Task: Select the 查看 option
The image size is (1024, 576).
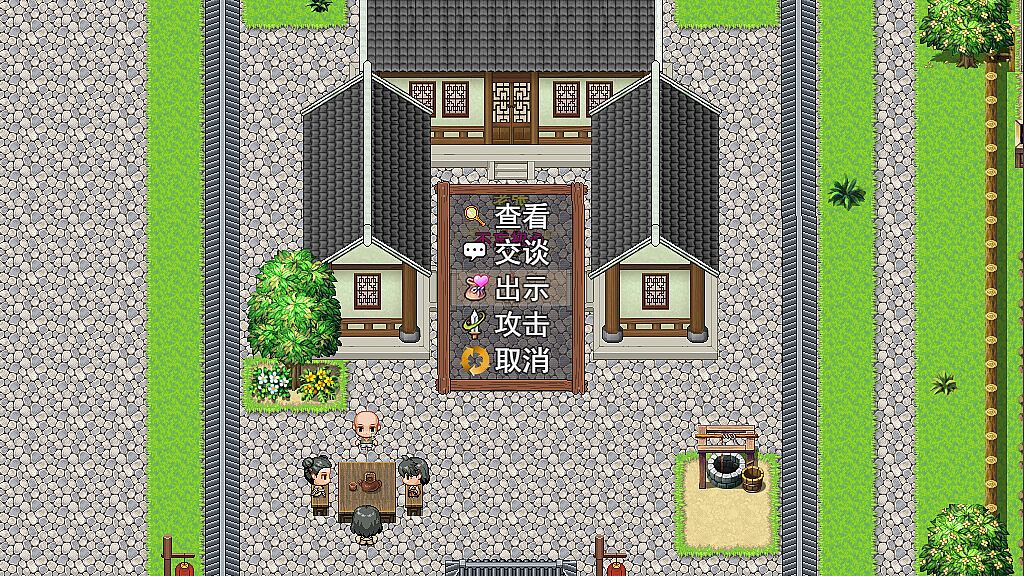Action: (x=510, y=215)
